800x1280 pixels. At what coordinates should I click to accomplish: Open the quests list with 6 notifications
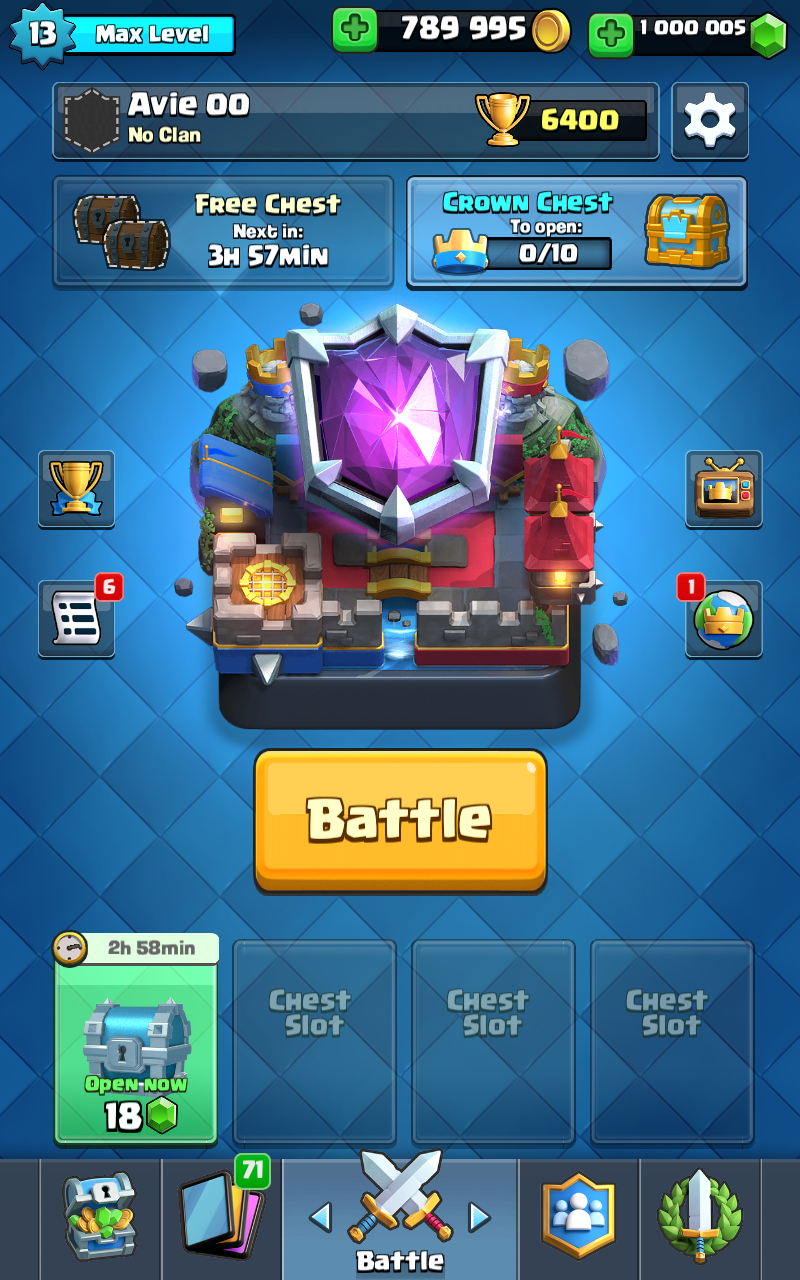pos(76,618)
